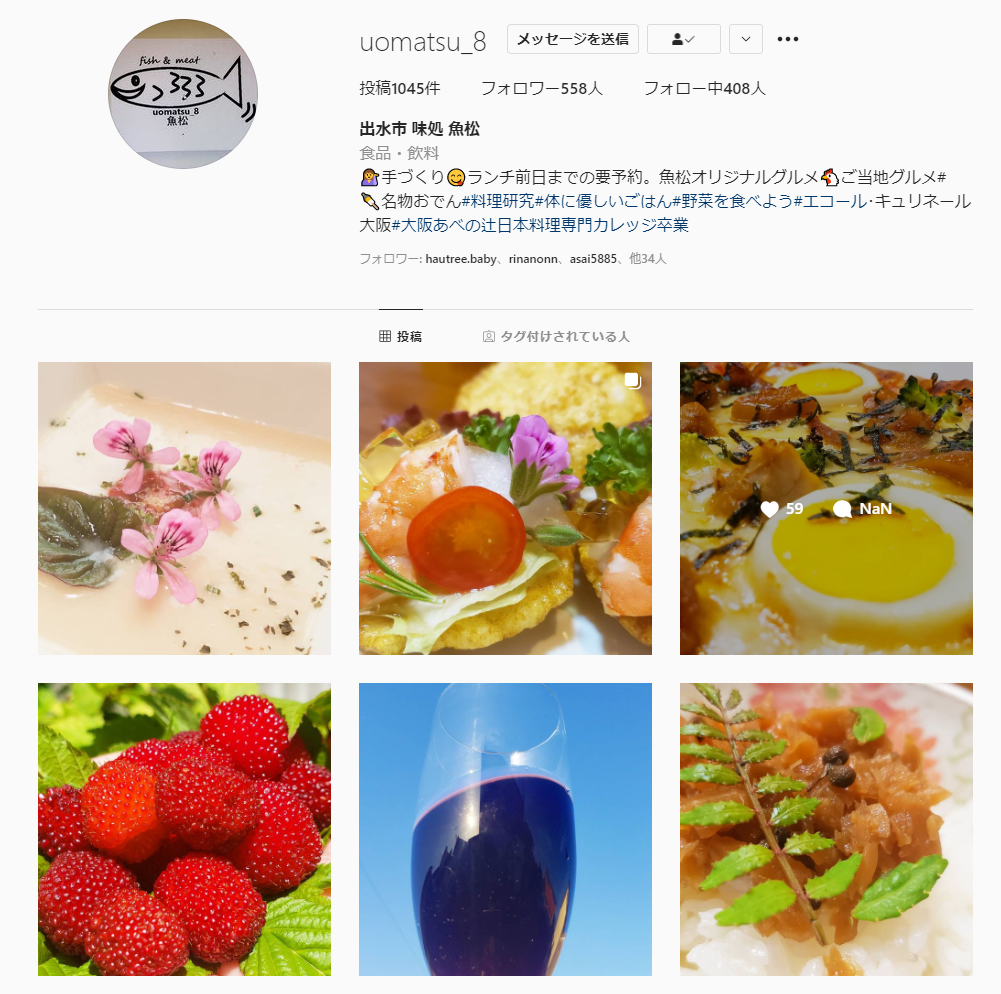1001x994 pixels.
Task: Open the rice bowl with leaves post
Action: pyautogui.click(x=826, y=829)
